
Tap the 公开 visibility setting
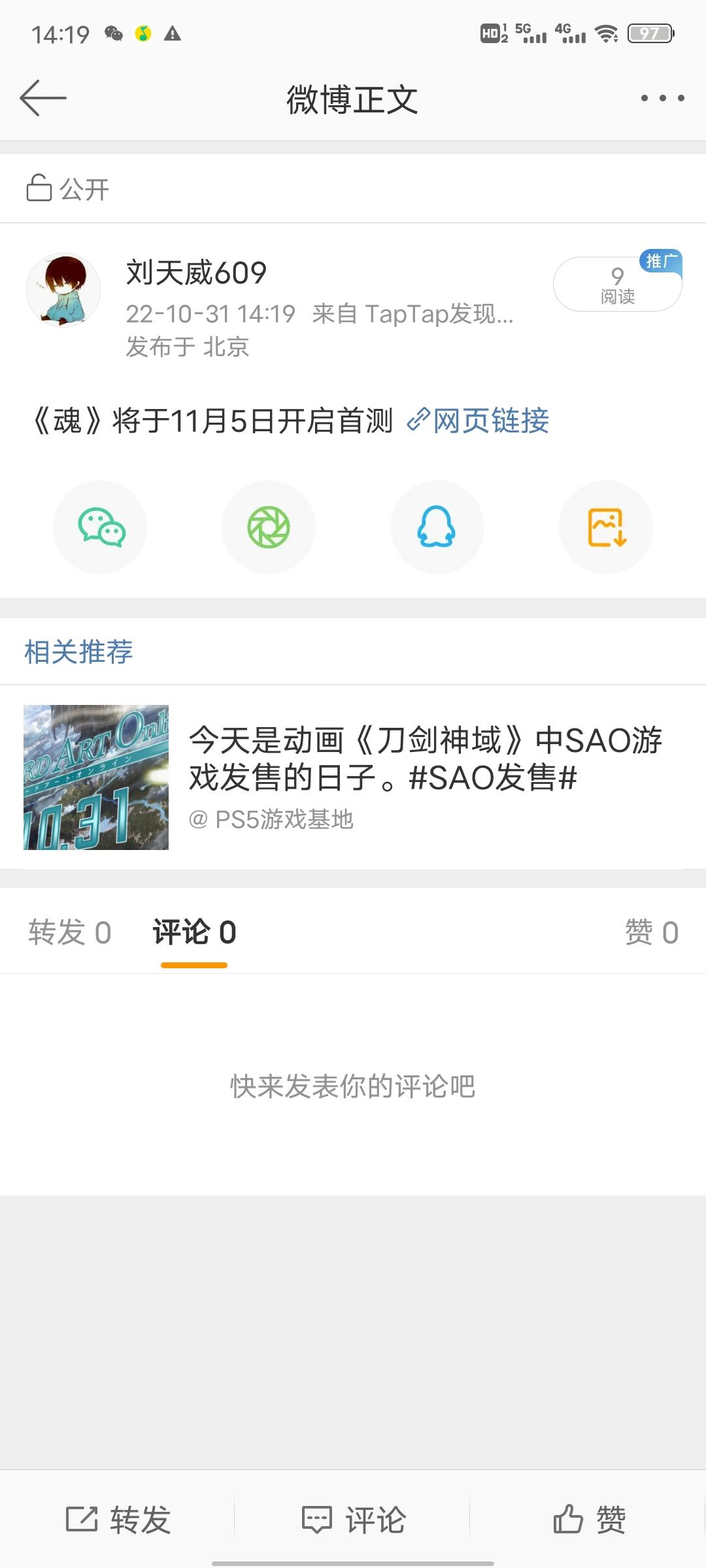coord(67,189)
